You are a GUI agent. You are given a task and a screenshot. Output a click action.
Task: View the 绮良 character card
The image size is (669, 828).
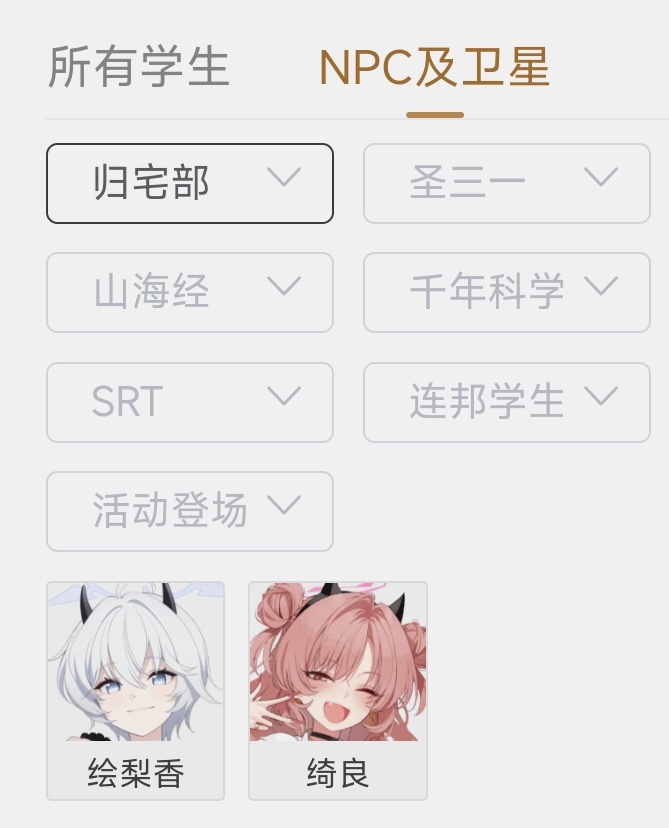pos(338,690)
